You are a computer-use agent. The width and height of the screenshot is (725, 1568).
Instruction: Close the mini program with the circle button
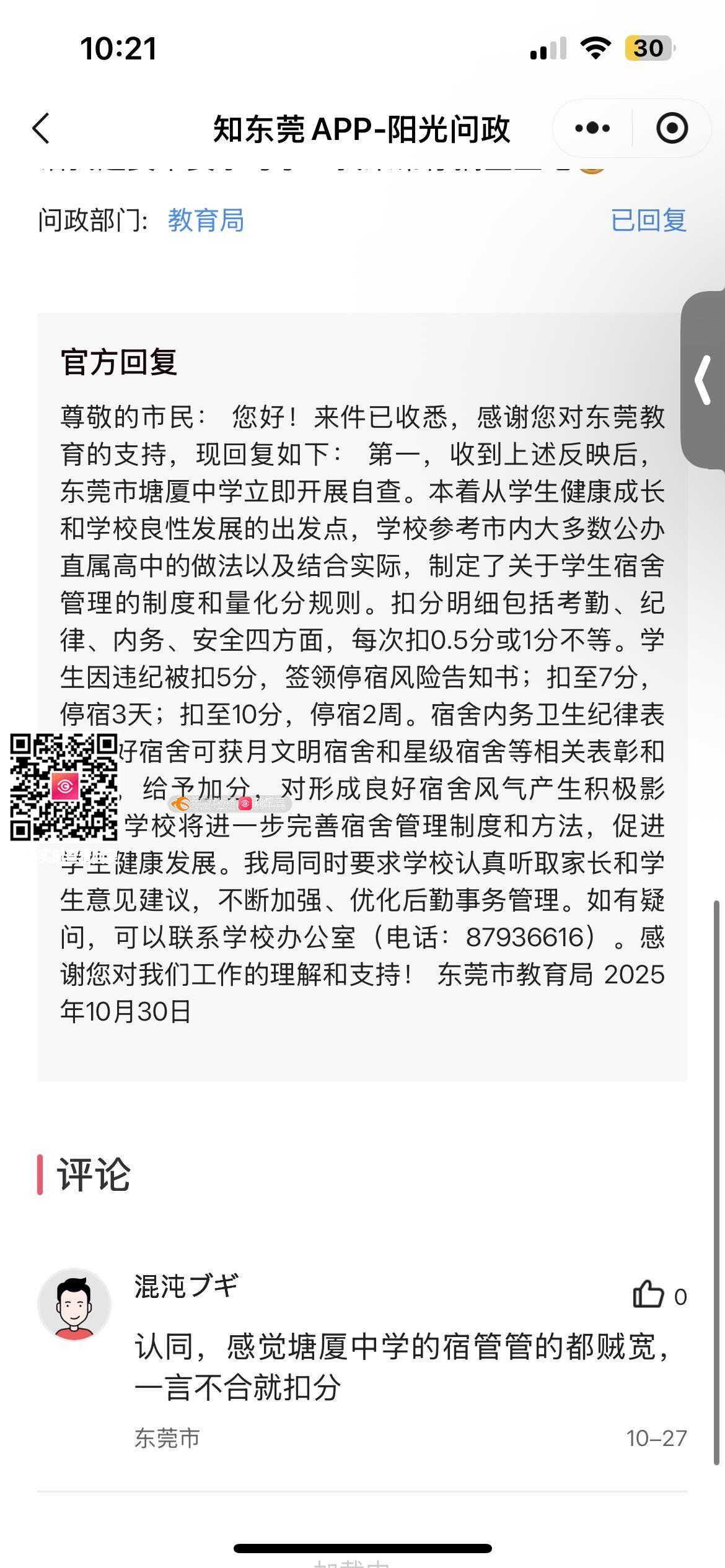[672, 128]
